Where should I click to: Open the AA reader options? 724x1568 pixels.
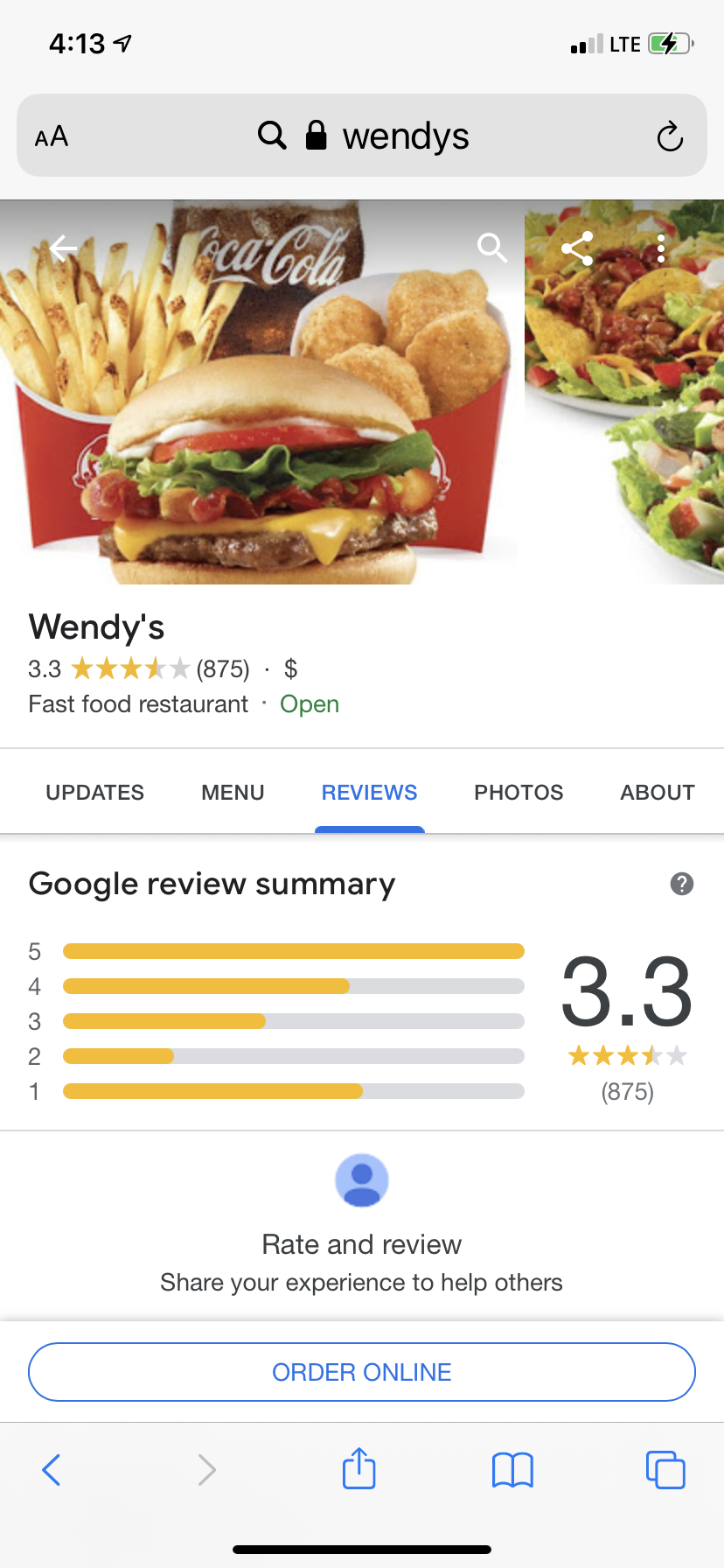pyautogui.click(x=52, y=136)
